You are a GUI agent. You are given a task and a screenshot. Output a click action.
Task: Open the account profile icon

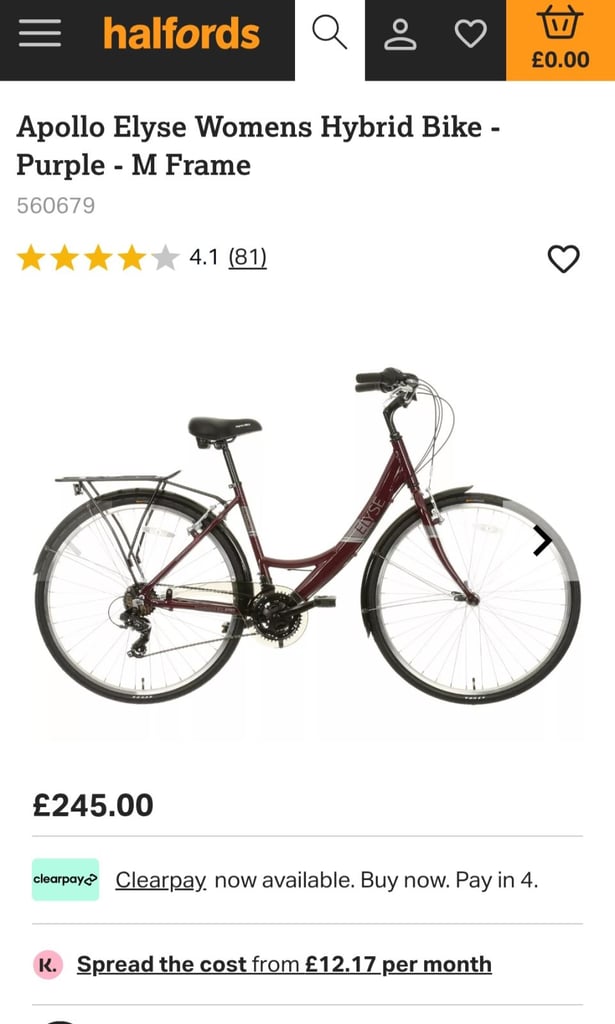[x=400, y=34]
